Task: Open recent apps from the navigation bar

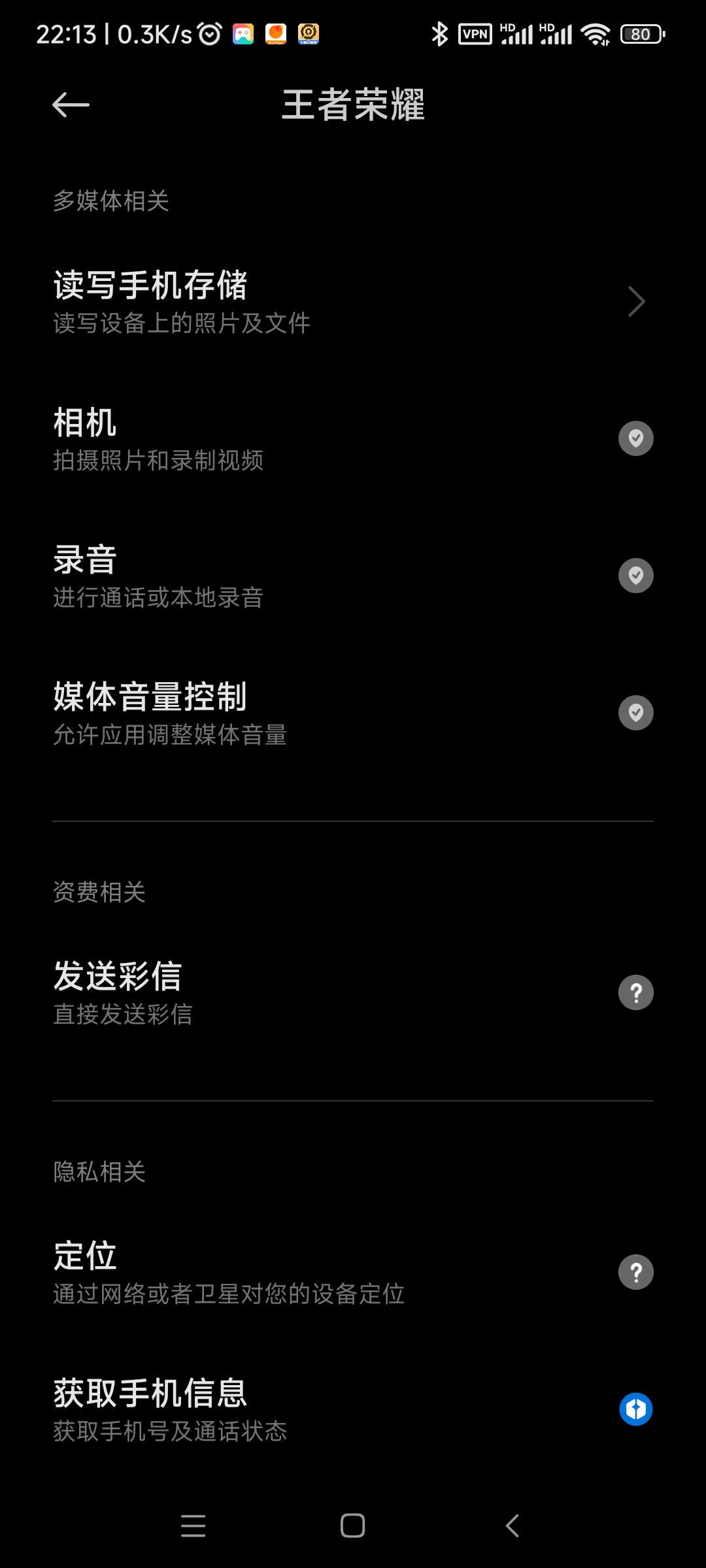Action: [193, 1526]
